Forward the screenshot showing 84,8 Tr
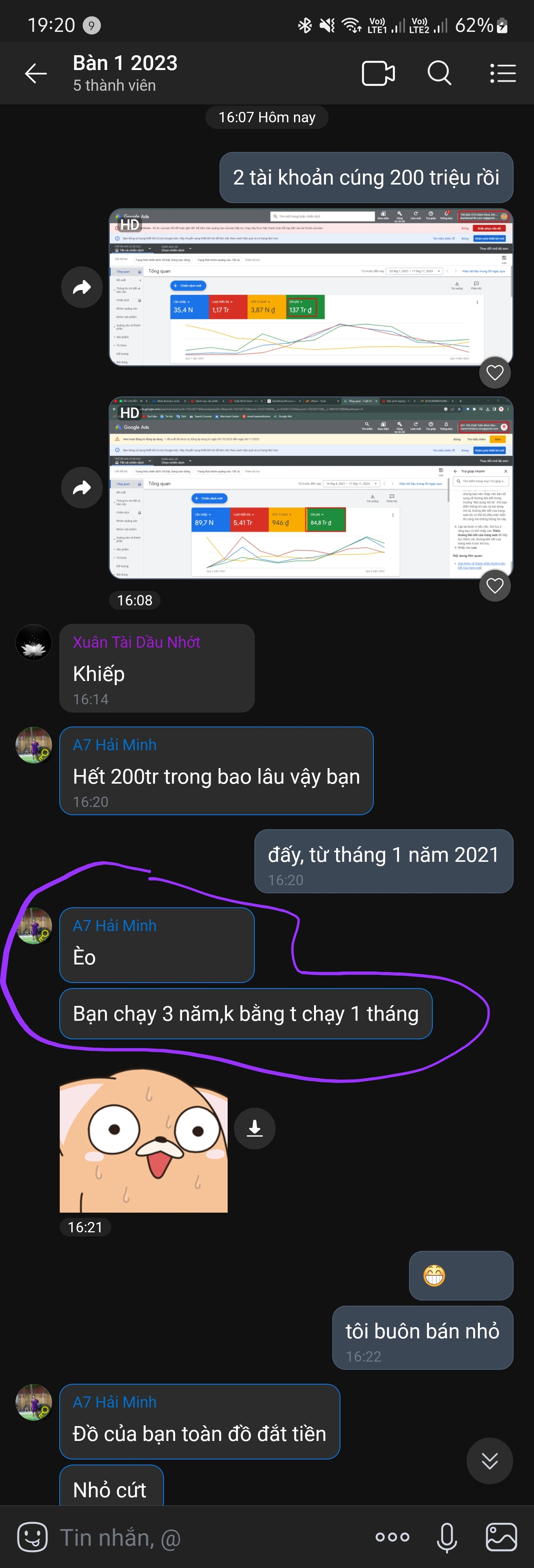The width and height of the screenshot is (534, 1568). click(82, 488)
